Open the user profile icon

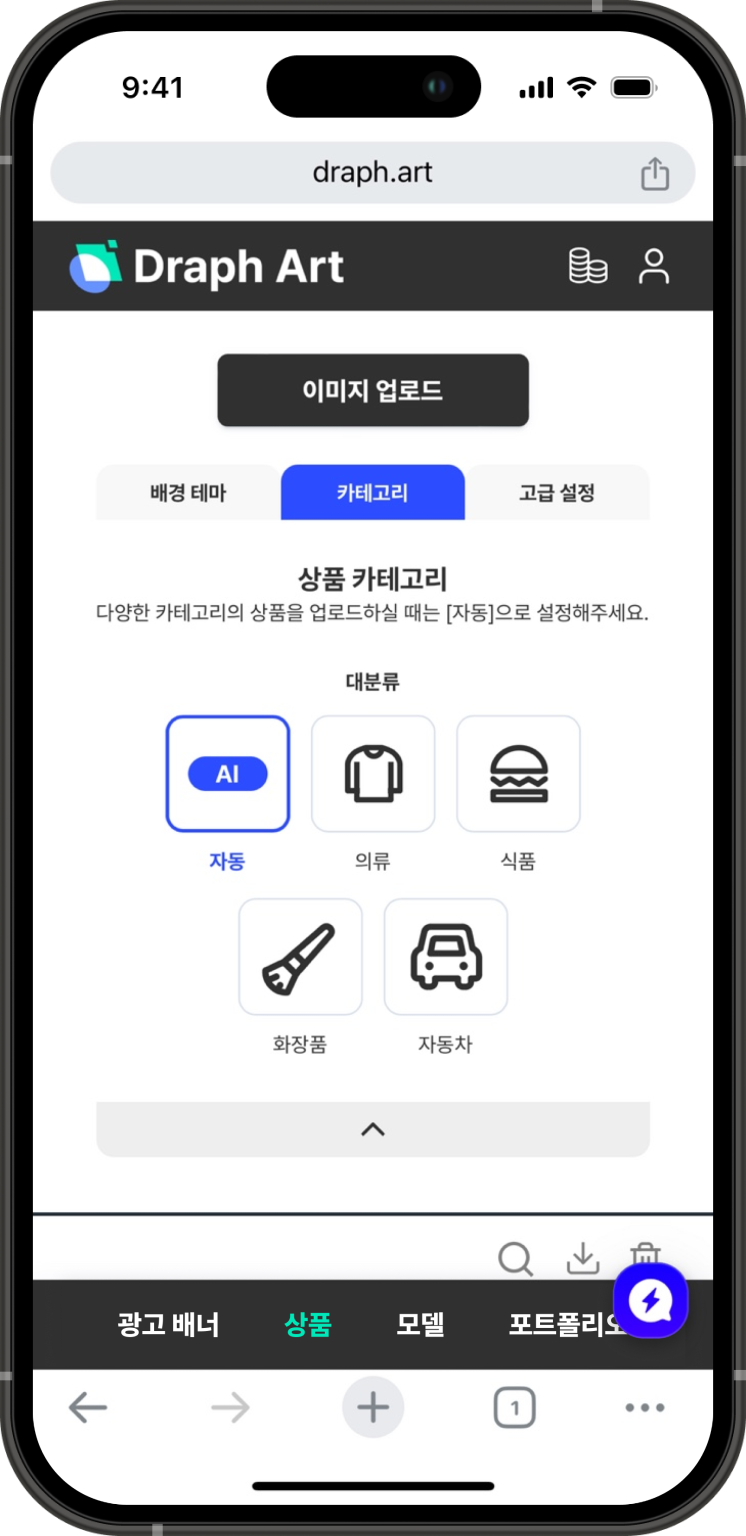point(655,266)
